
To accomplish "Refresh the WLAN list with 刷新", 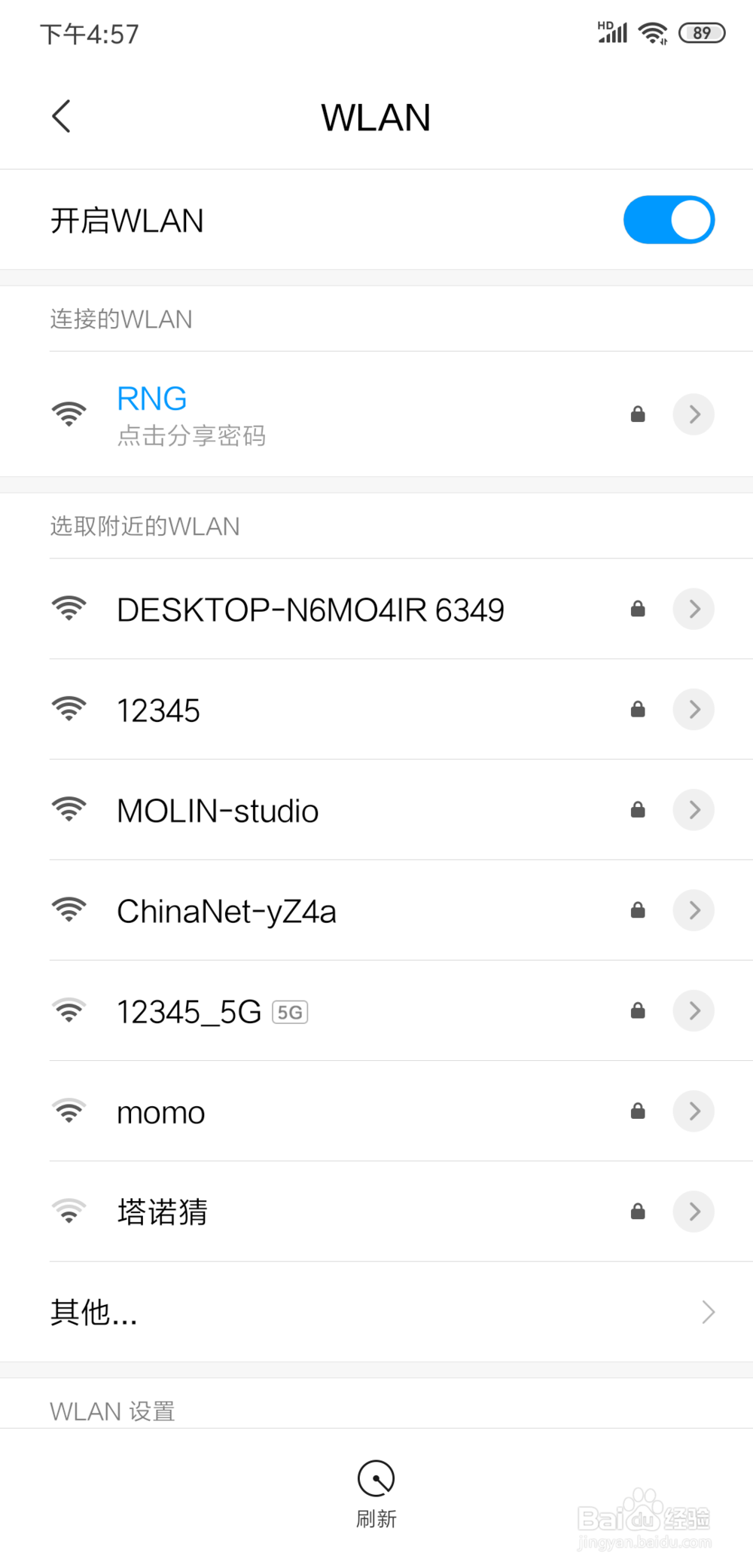I will pos(376,1493).
